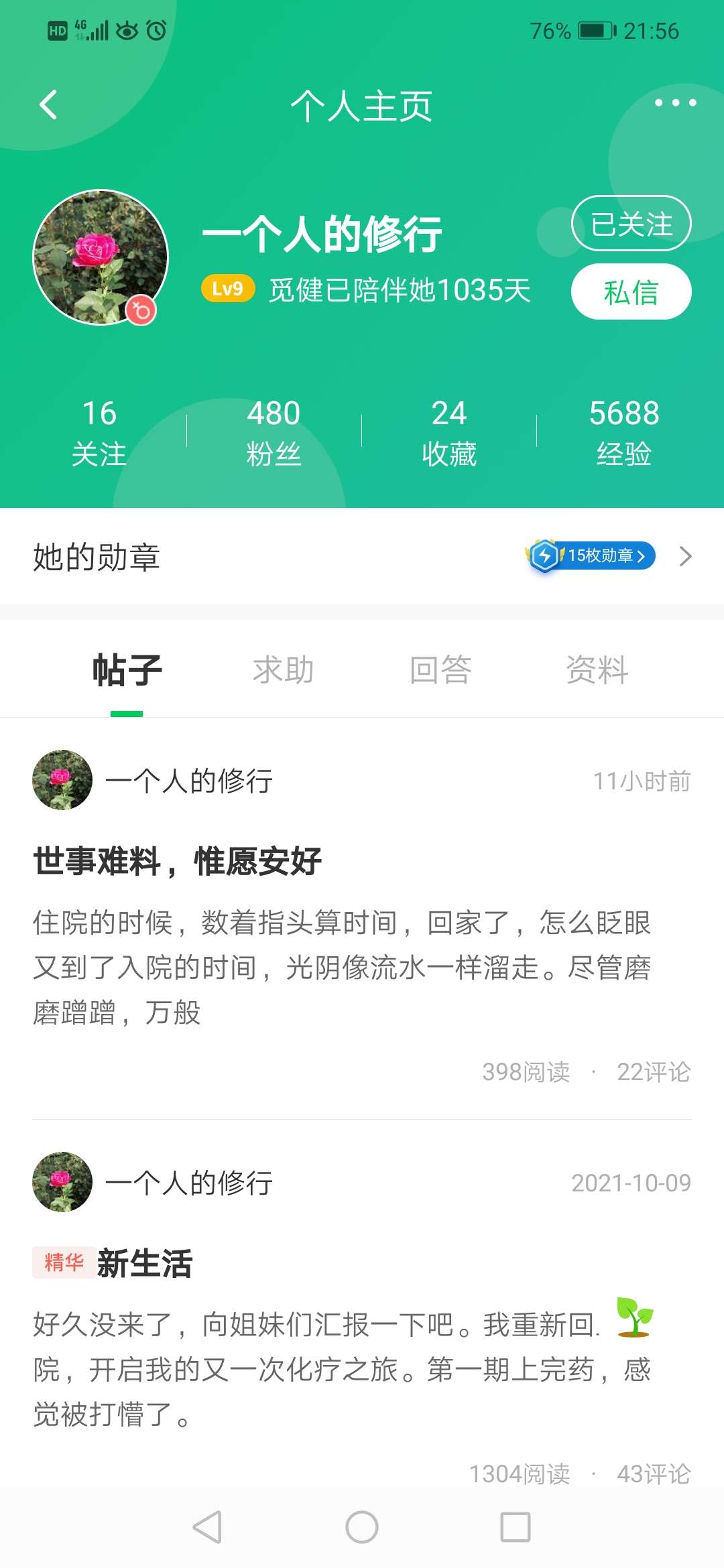Viewport: 724px width, 1568px height.
Task: Open the 16 关注 following list
Action: (99, 432)
